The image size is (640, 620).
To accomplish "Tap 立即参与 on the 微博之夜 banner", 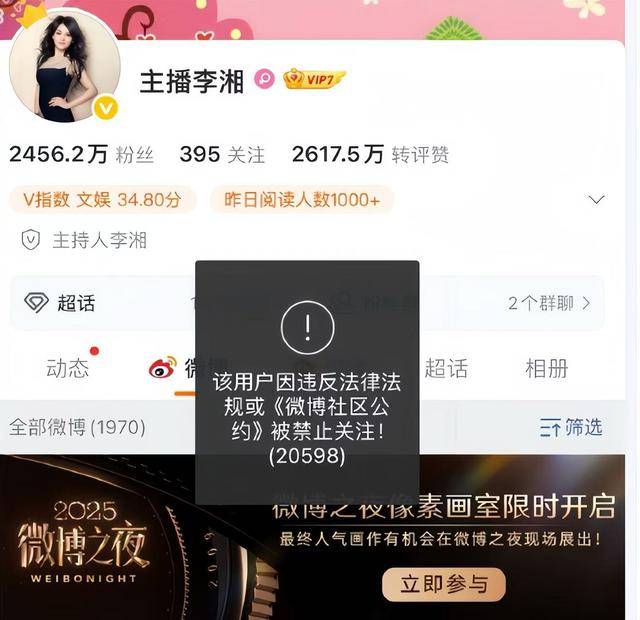I will [444, 583].
